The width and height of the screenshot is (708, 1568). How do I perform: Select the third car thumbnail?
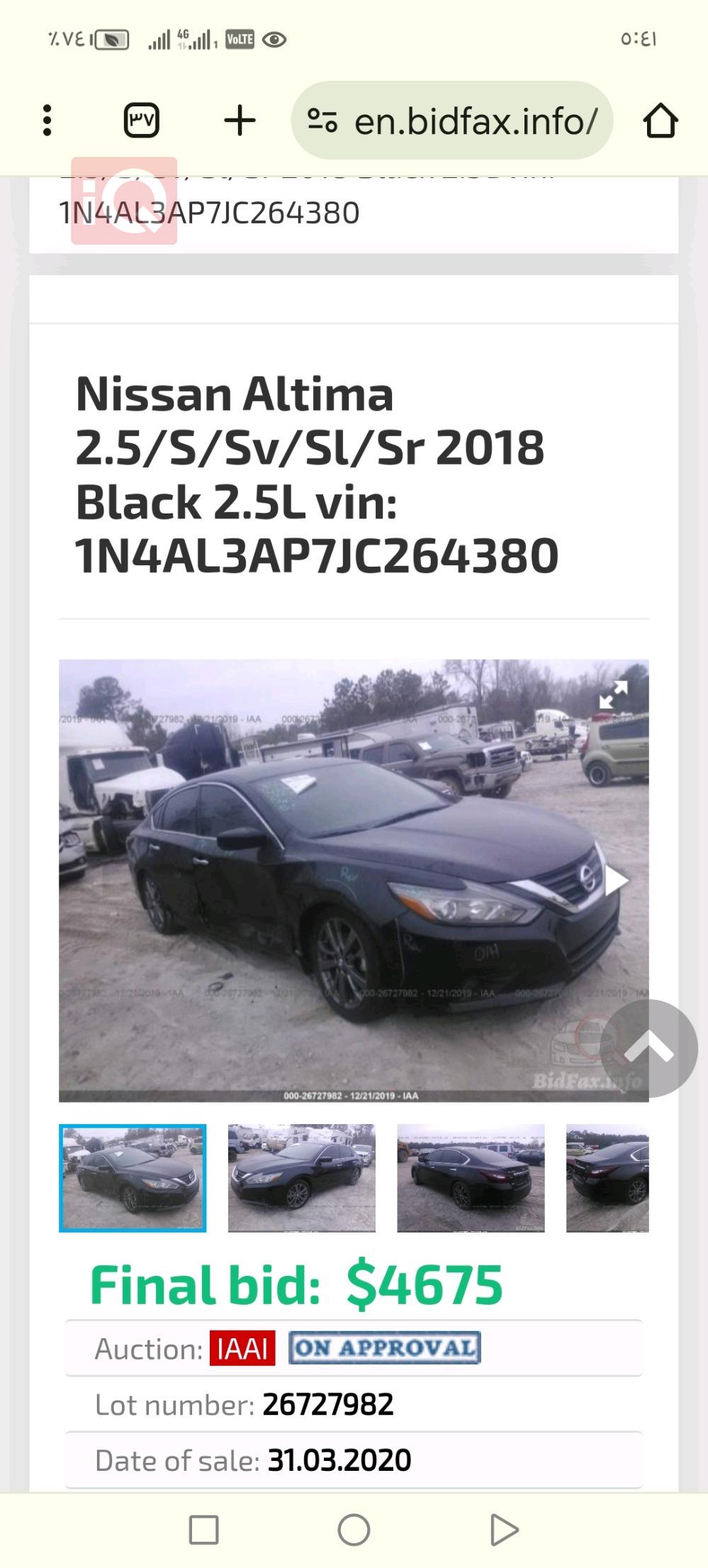point(471,1178)
